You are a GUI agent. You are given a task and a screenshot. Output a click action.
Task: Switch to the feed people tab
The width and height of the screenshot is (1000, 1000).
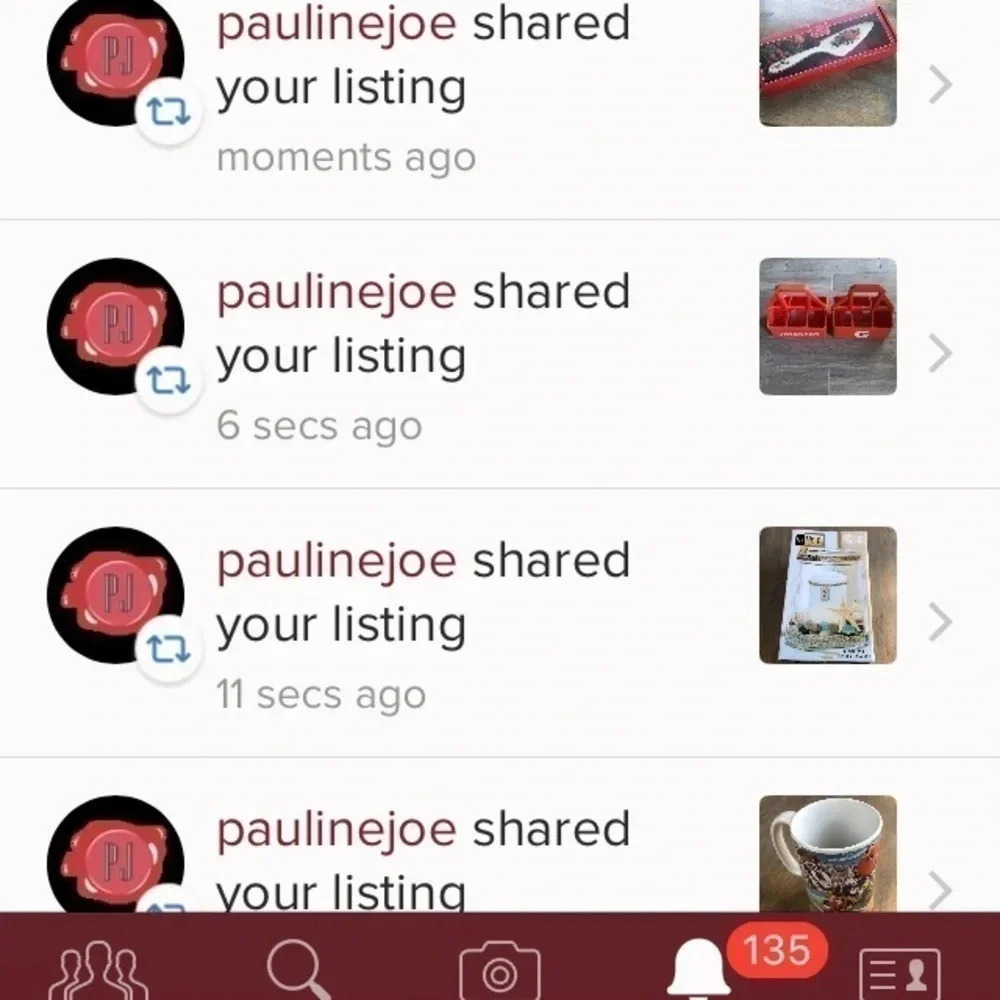98,972
